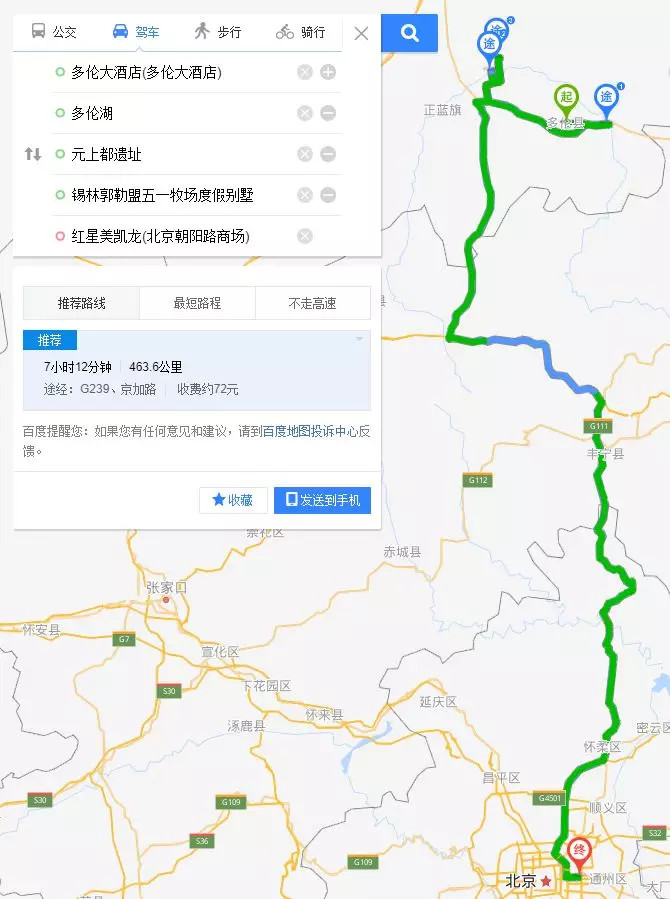This screenshot has width=670, height=899.
Task: Clear the 红星美凯龙 destination field
Action: tap(305, 236)
